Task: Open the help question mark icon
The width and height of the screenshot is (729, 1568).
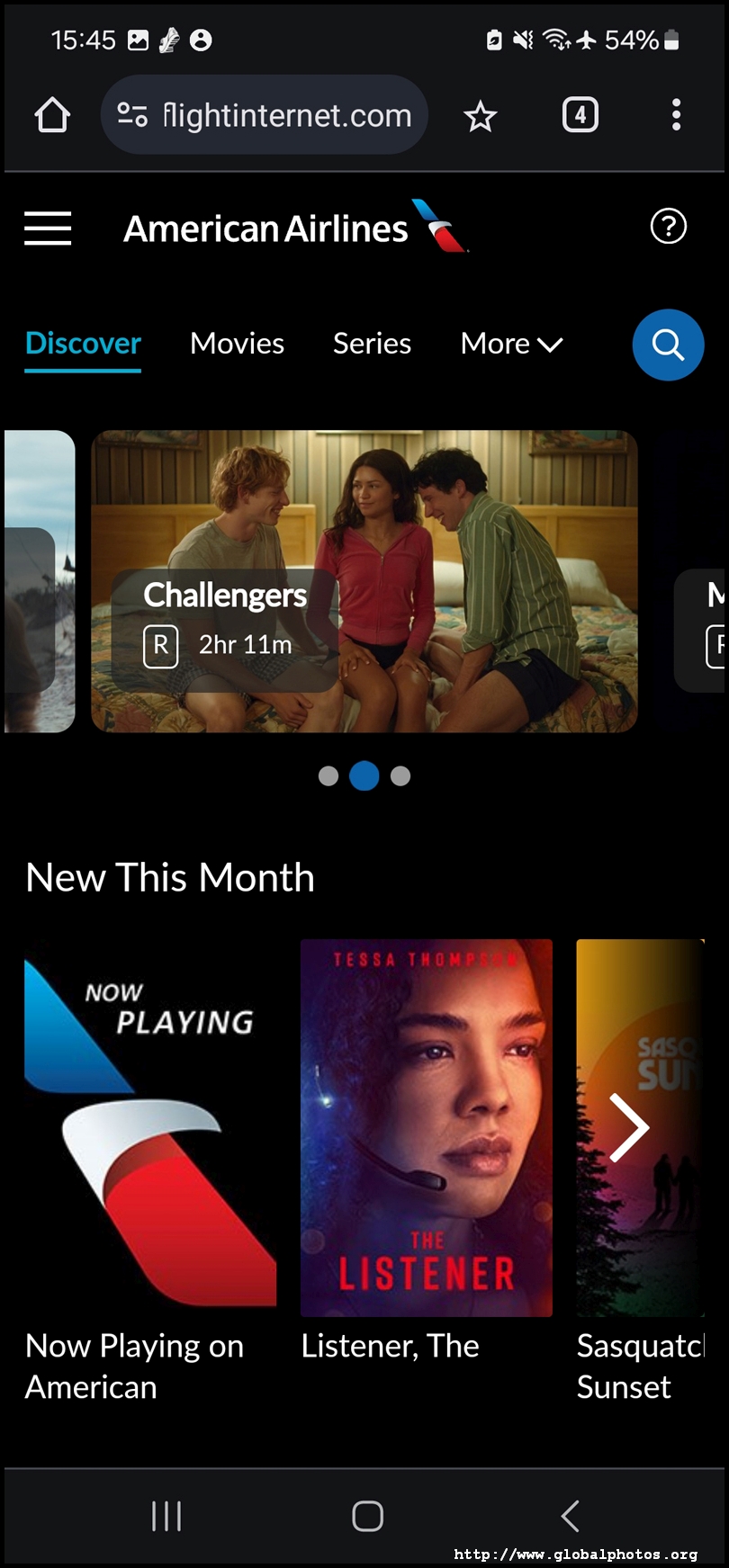Action: [x=668, y=227]
